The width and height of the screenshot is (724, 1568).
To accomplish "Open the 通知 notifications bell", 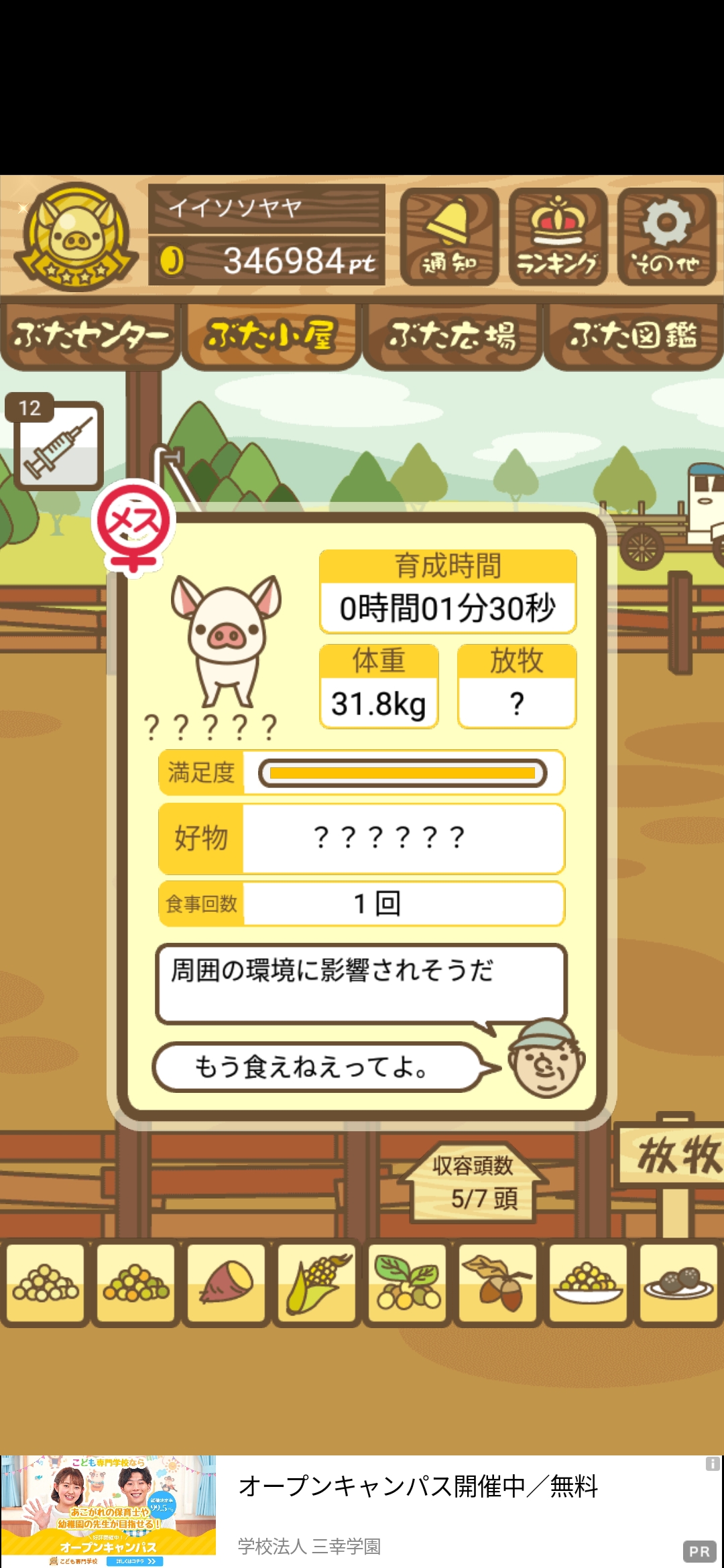I will point(449,237).
